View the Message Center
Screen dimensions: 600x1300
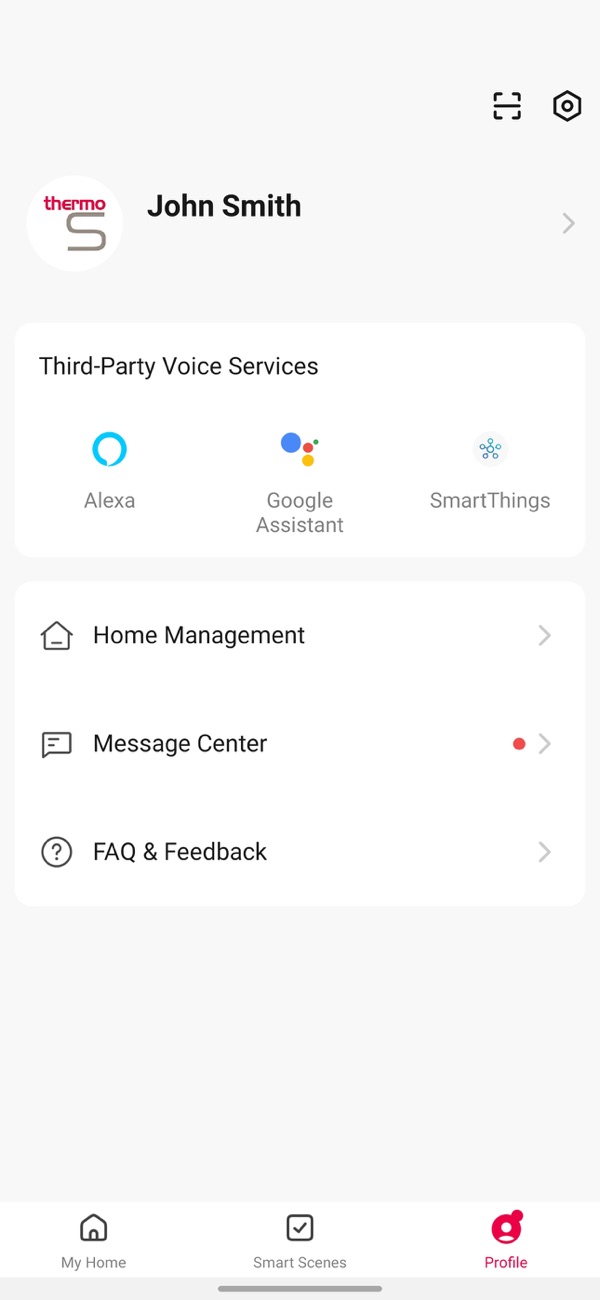300,744
